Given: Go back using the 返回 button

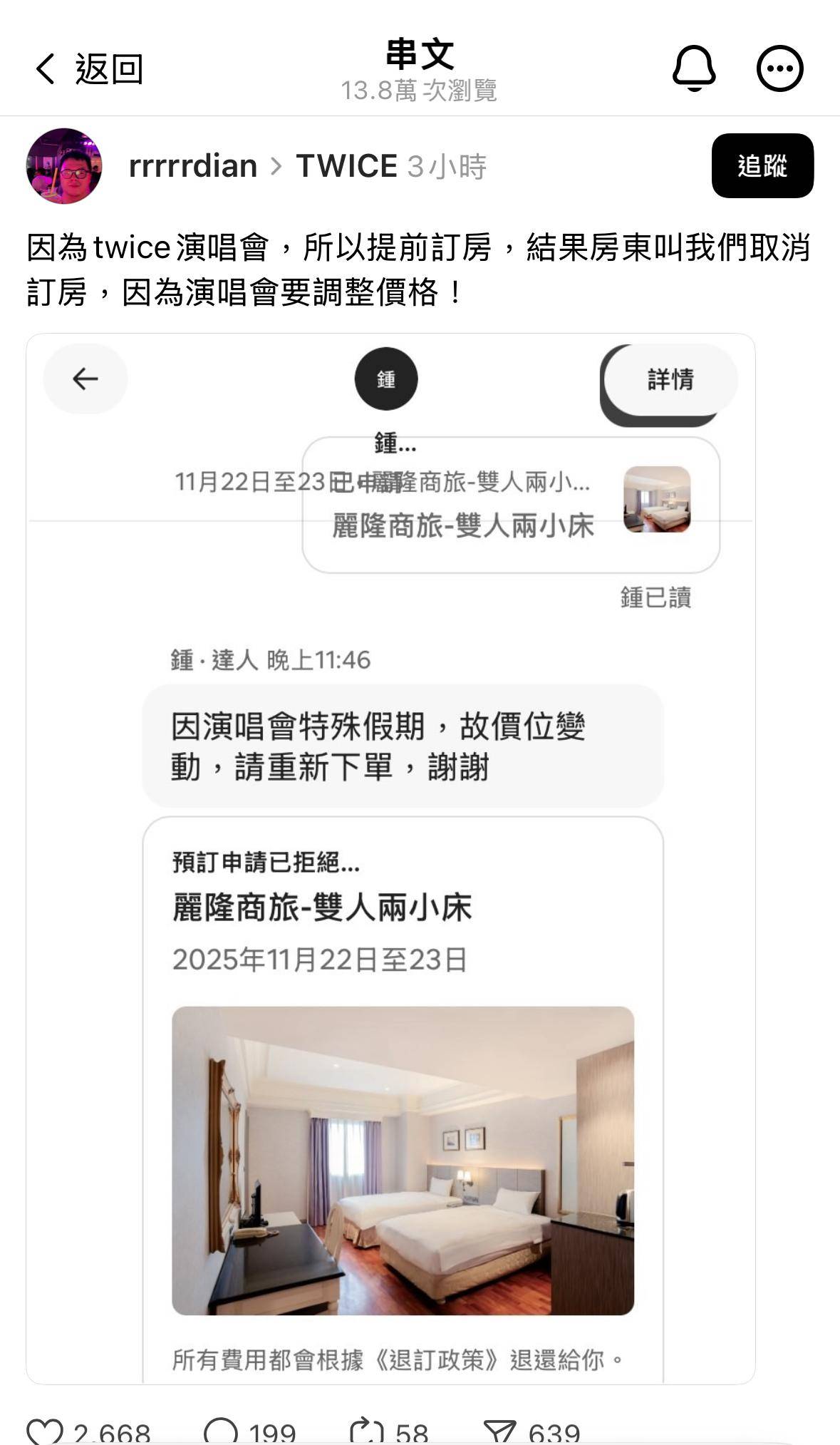Looking at the screenshot, I should point(89,69).
